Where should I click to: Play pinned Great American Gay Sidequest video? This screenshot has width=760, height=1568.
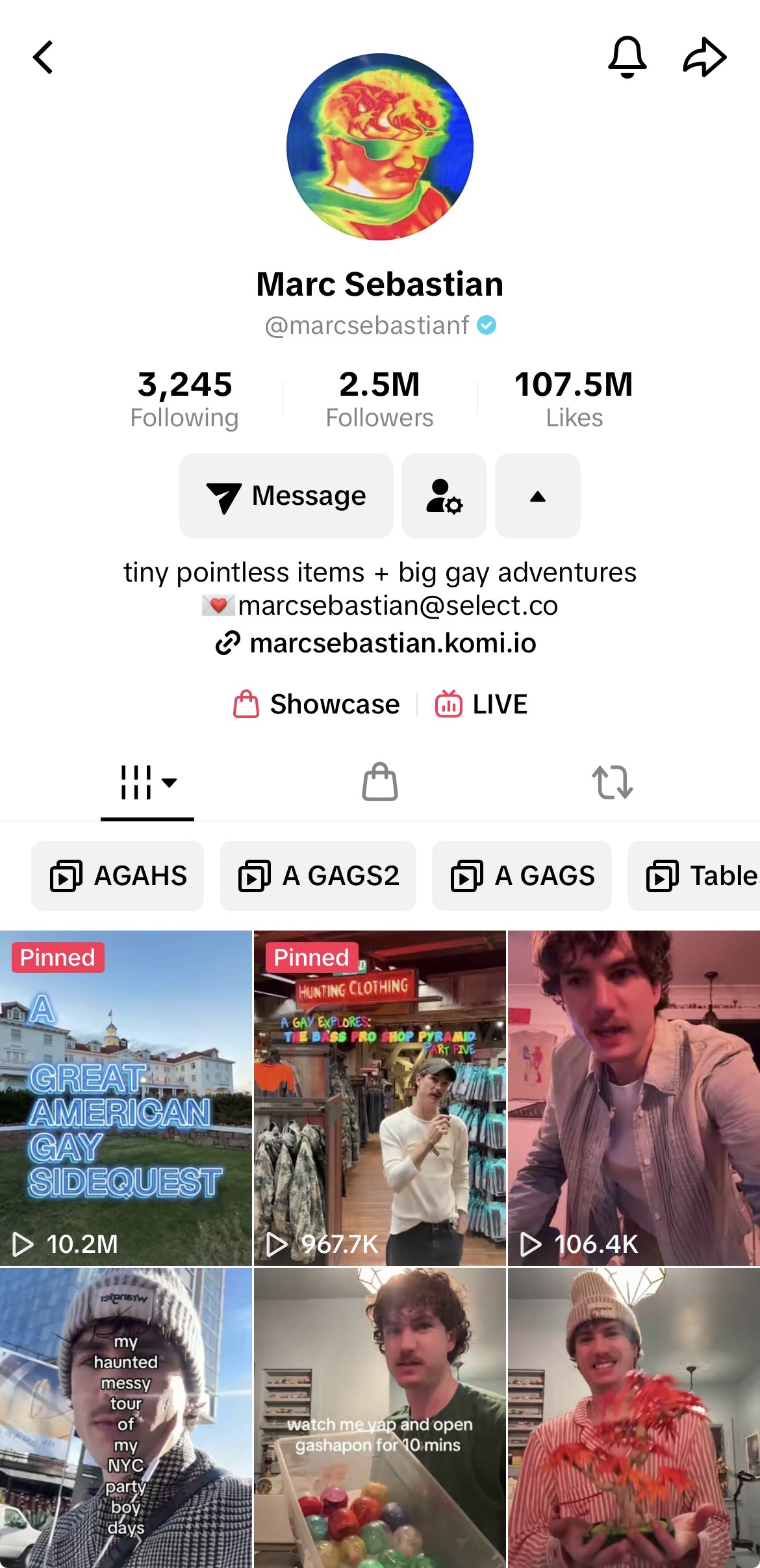coord(126,1098)
